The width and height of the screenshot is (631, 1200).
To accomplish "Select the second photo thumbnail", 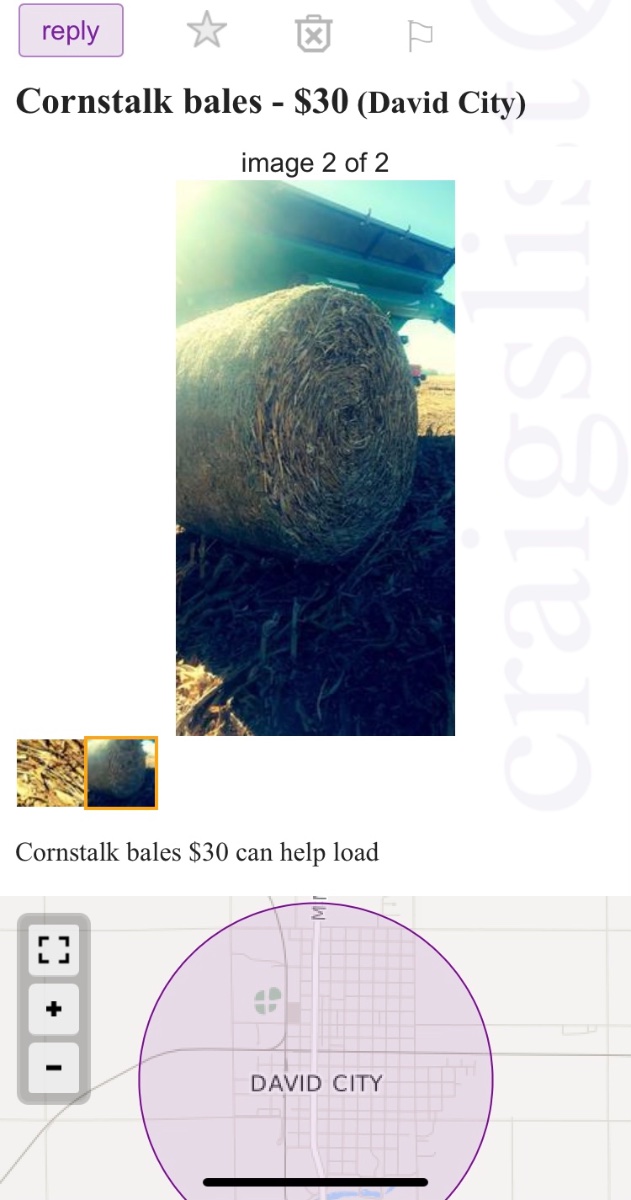I will click(x=121, y=772).
